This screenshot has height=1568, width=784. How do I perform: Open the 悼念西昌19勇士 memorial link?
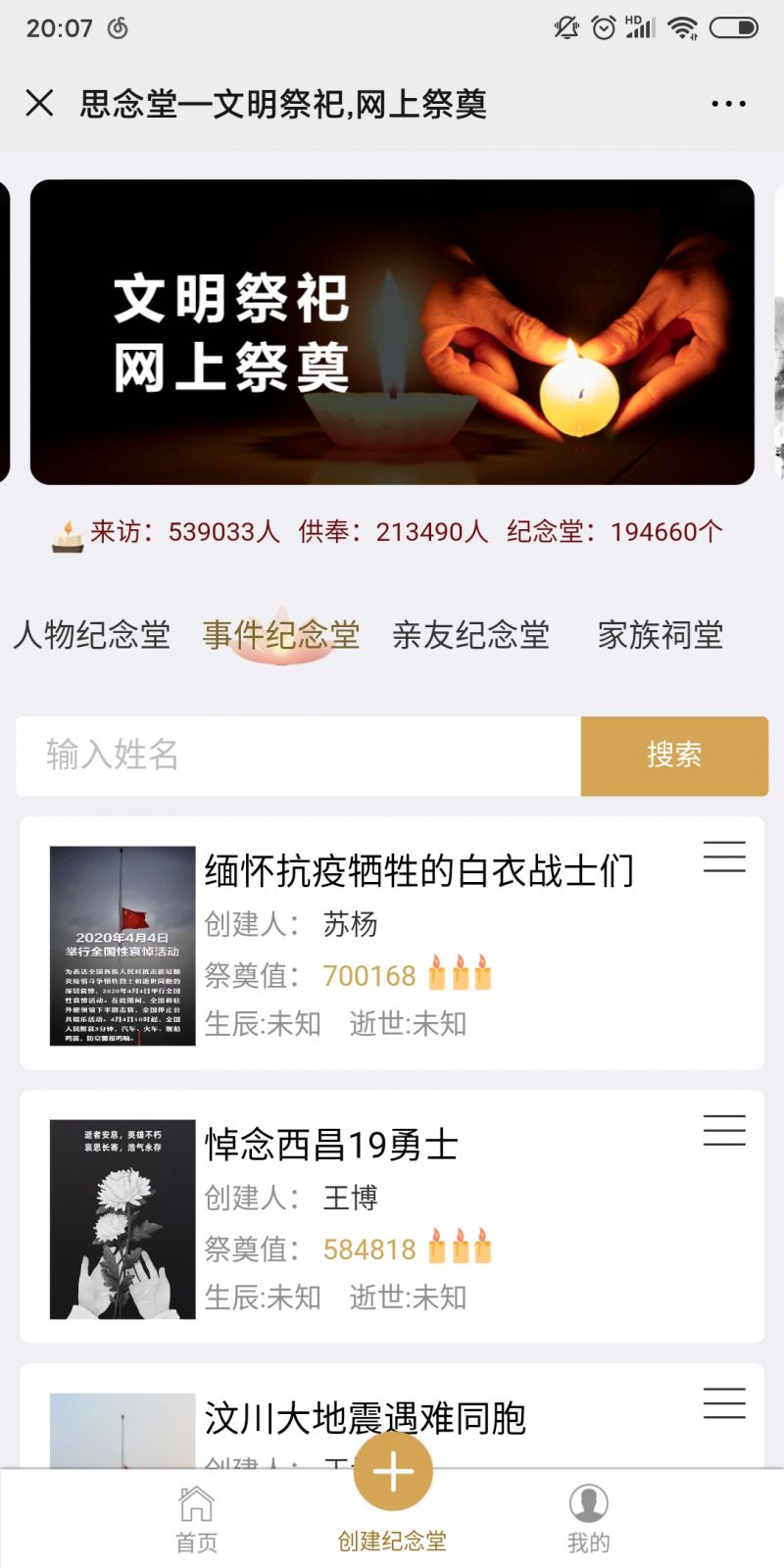click(331, 1144)
